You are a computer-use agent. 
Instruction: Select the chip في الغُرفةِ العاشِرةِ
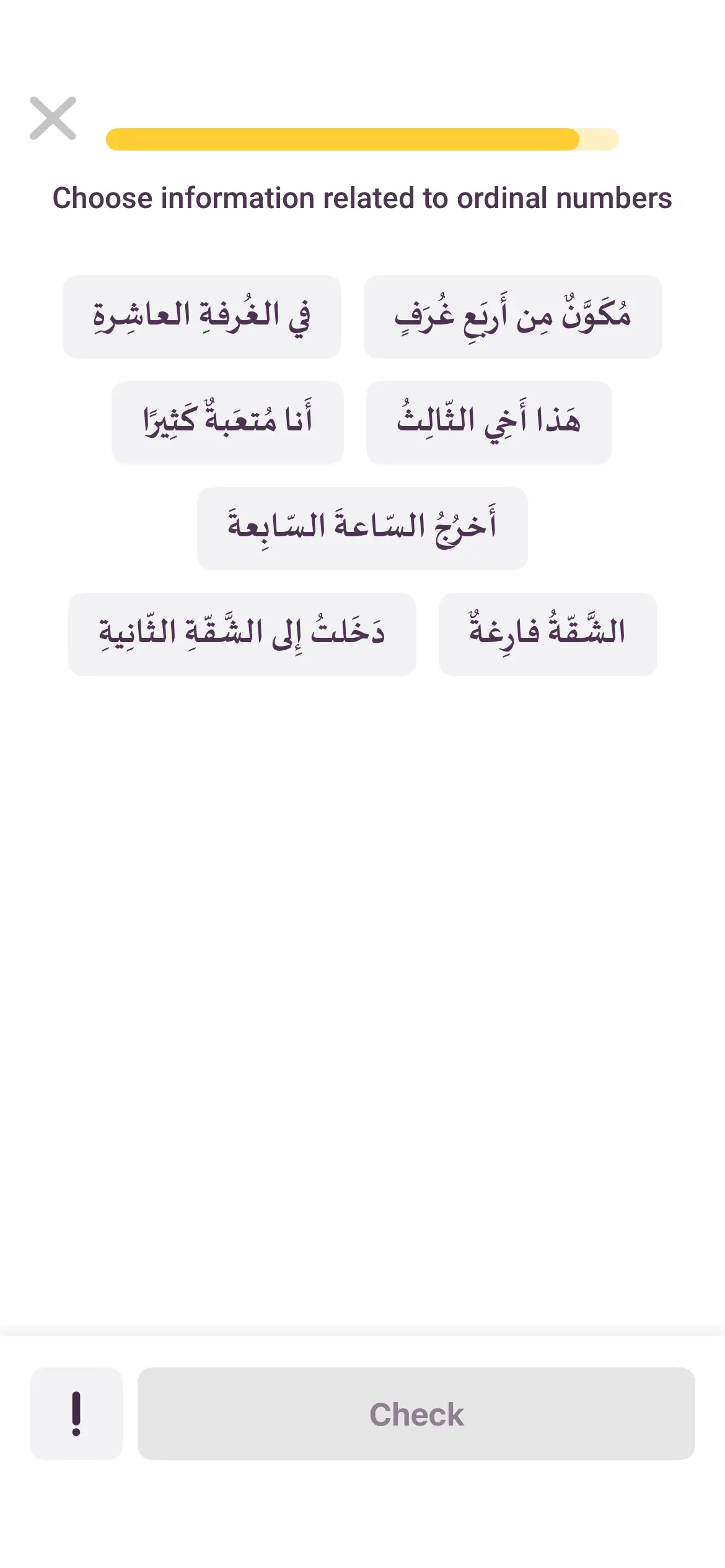(202, 316)
